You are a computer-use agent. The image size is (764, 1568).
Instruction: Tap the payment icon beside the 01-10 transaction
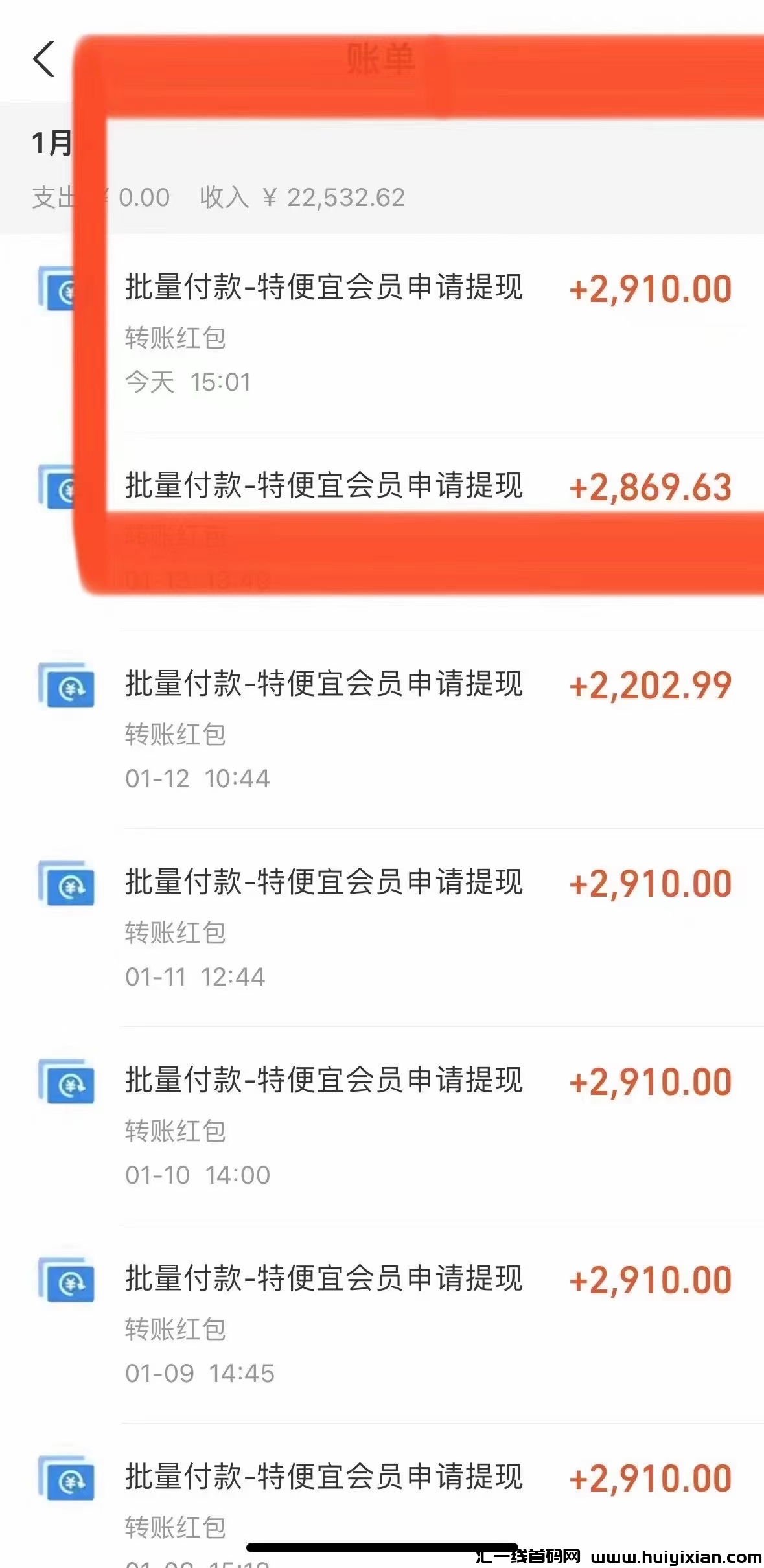pos(67,1081)
